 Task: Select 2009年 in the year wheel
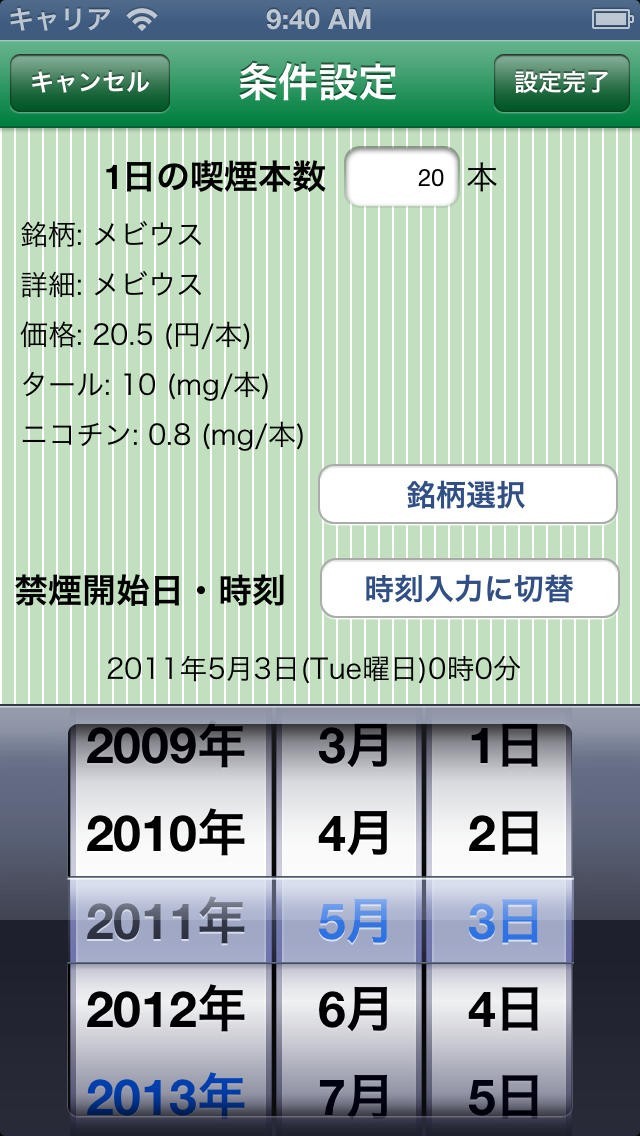(166, 748)
